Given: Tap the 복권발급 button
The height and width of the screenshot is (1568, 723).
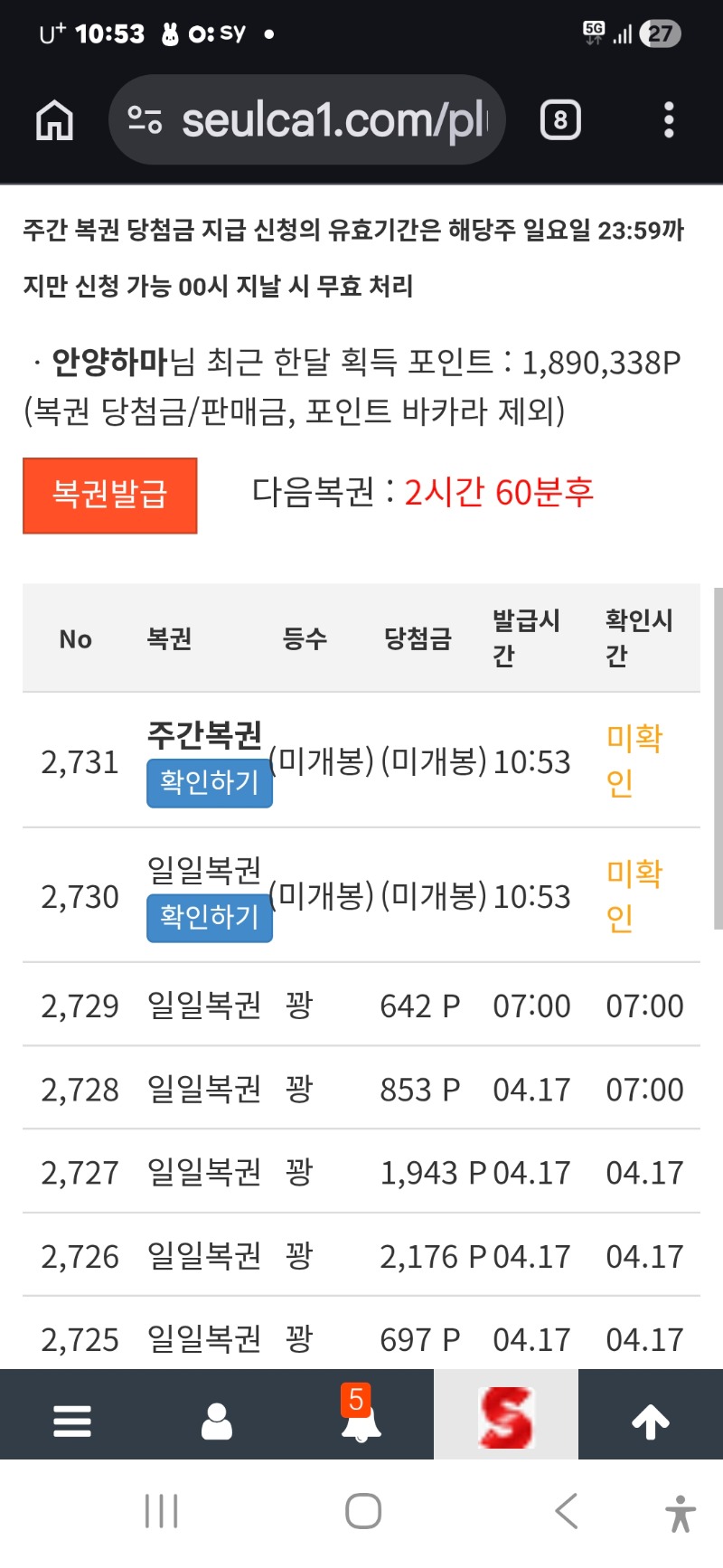Looking at the screenshot, I should [x=110, y=496].
